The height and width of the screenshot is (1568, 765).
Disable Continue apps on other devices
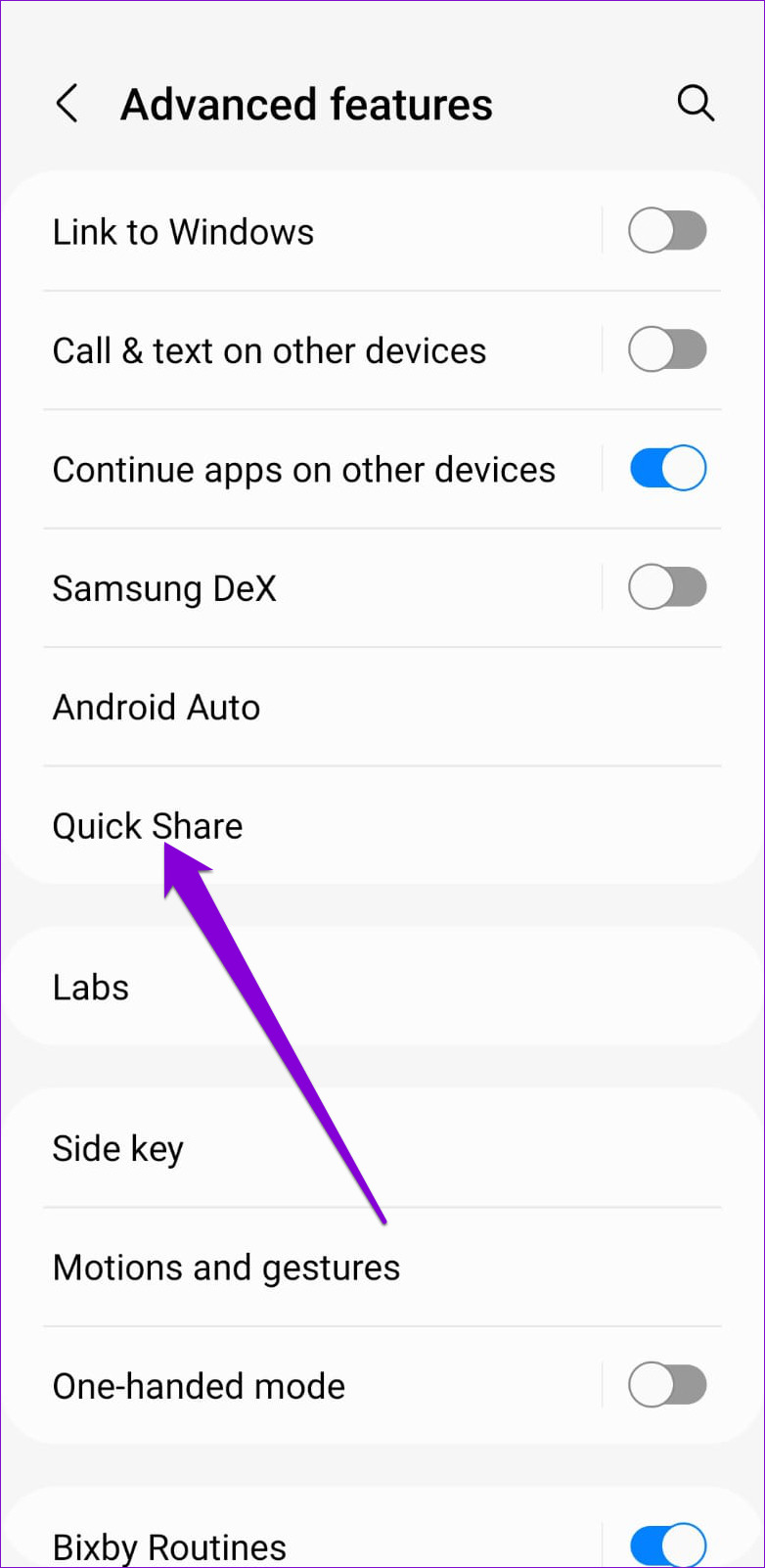pyautogui.click(x=667, y=469)
